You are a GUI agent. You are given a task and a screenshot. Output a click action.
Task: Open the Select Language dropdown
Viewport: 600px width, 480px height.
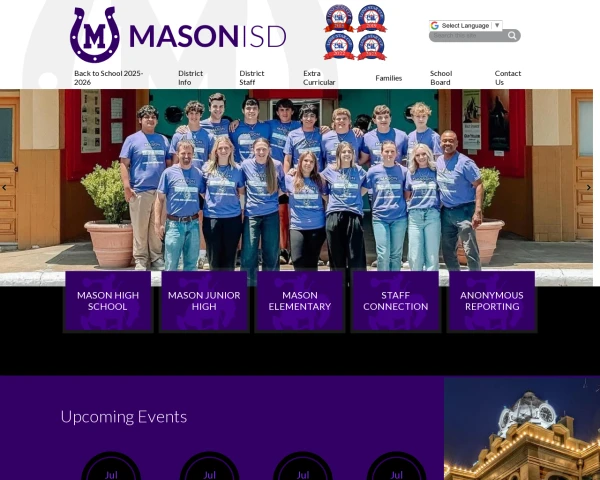[x=465, y=25]
